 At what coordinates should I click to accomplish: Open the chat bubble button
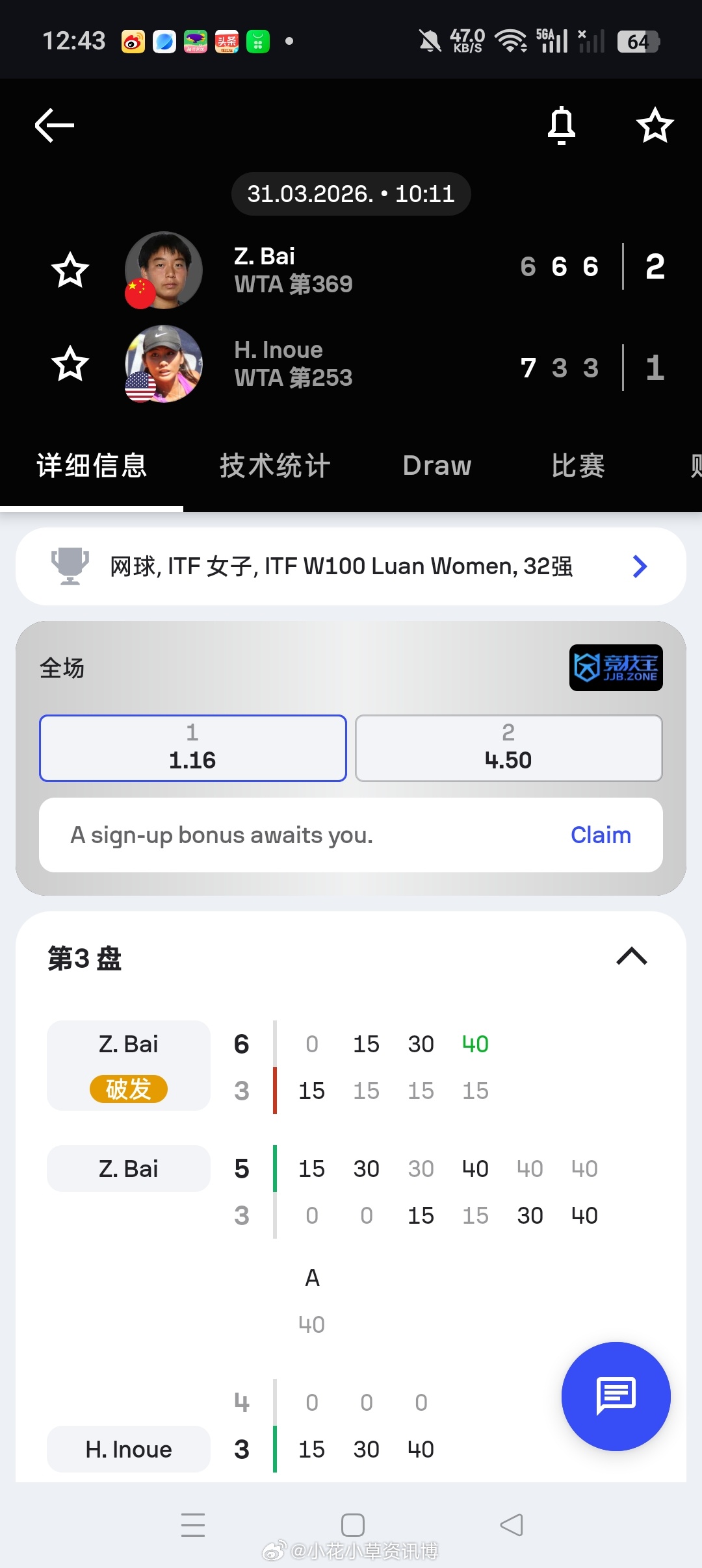point(615,1398)
